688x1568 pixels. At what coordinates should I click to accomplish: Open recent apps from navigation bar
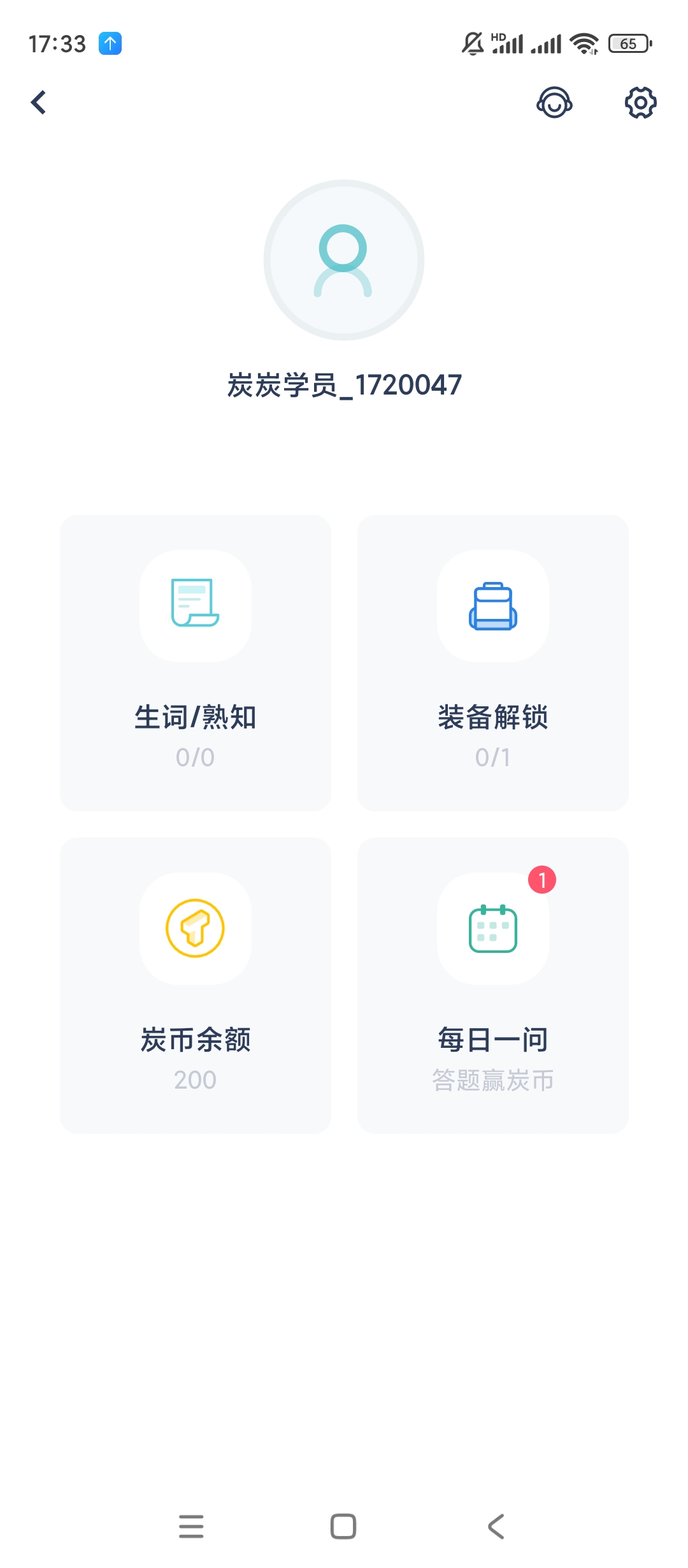point(191,1526)
